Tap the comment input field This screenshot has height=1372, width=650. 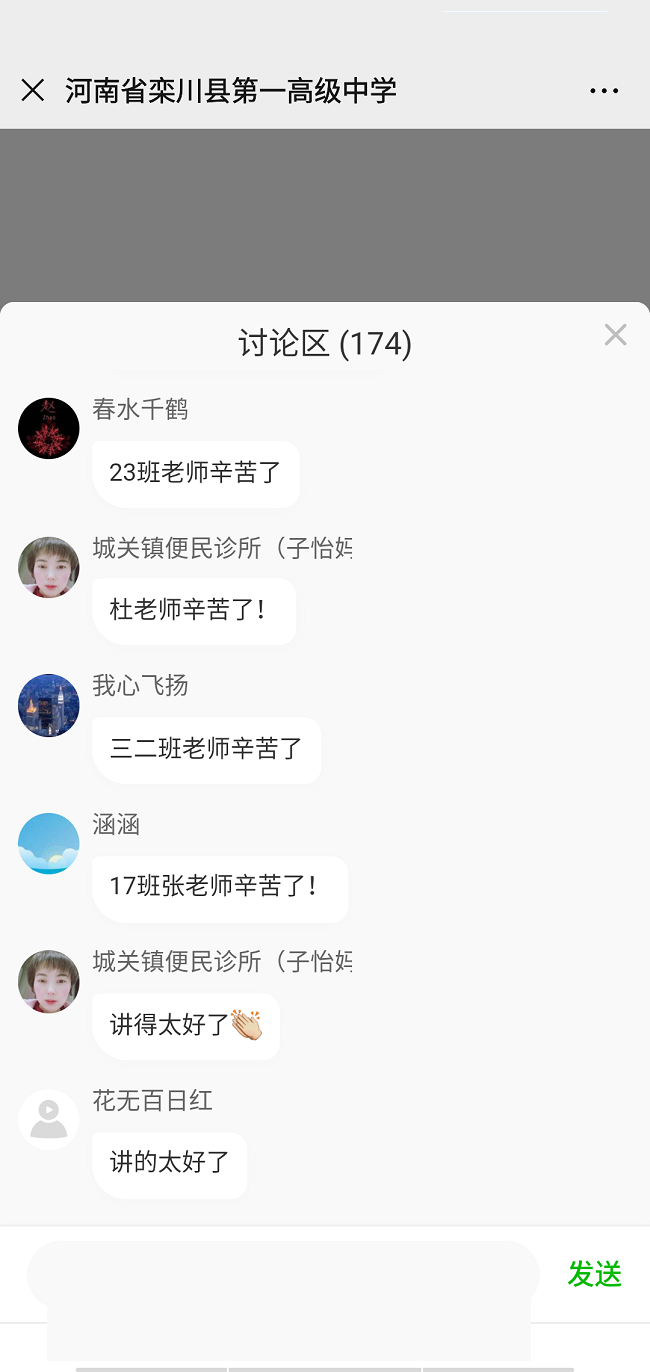pos(283,1273)
